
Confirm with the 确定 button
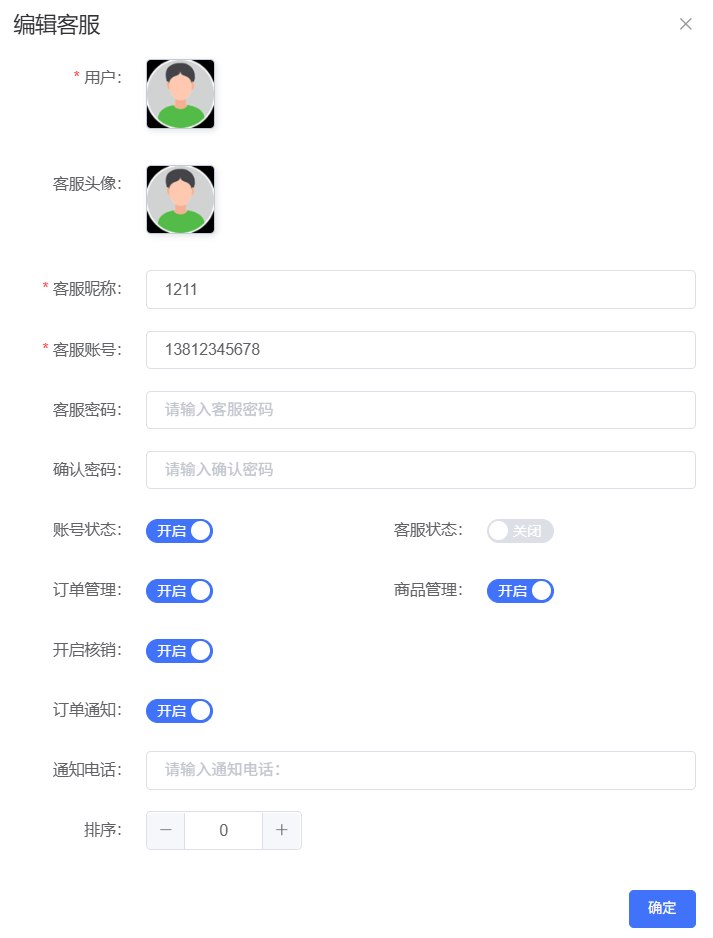662,908
